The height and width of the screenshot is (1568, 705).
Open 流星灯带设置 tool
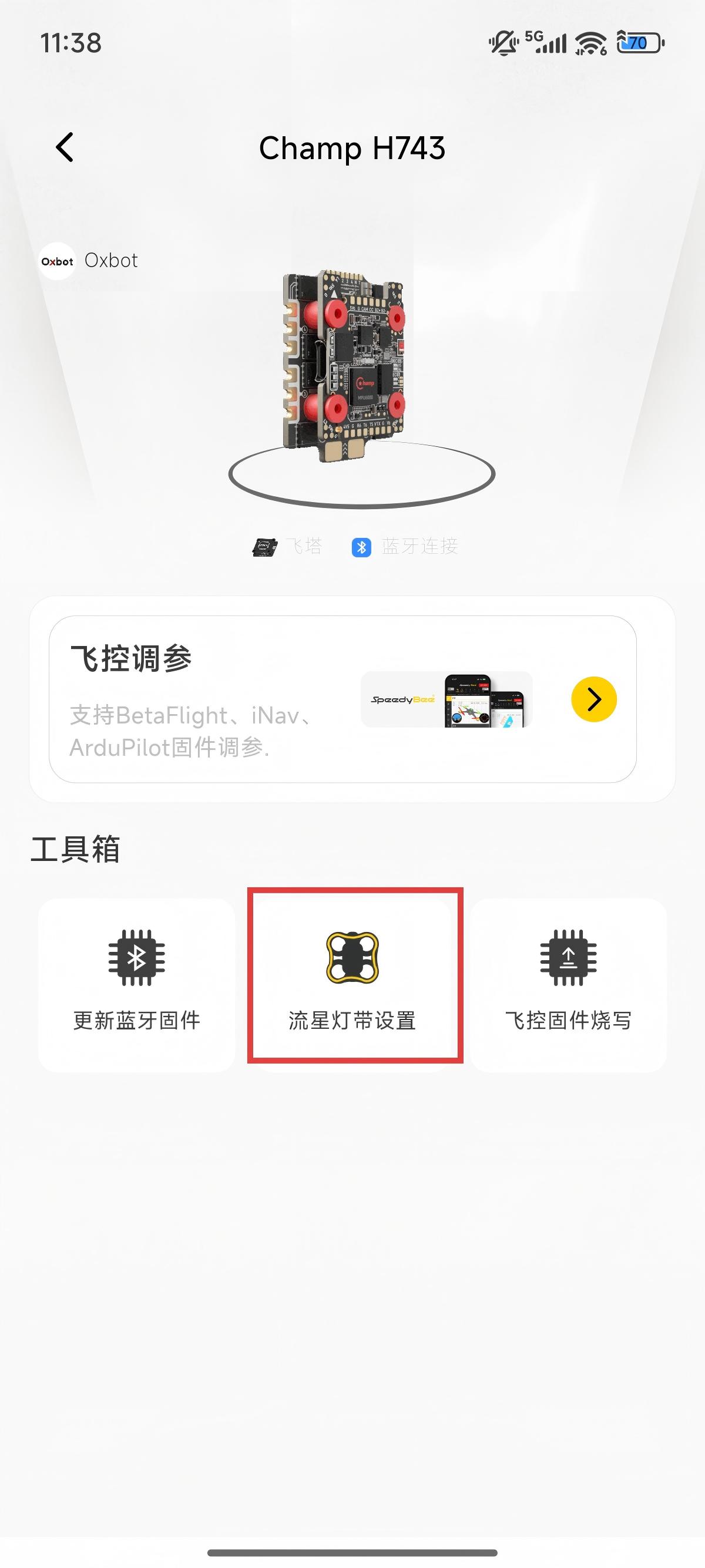(353, 984)
